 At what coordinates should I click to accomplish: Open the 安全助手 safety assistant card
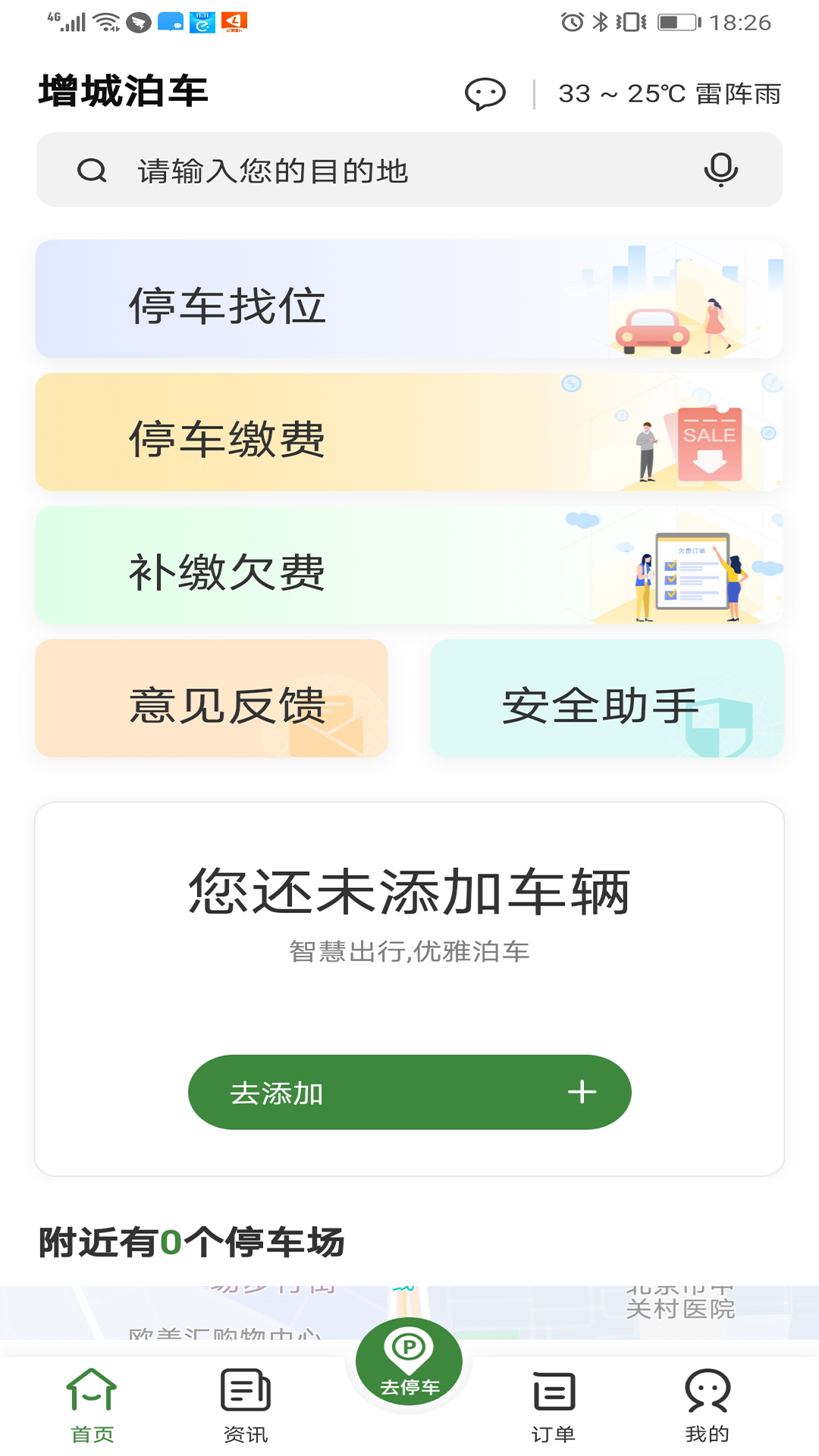pos(607,698)
